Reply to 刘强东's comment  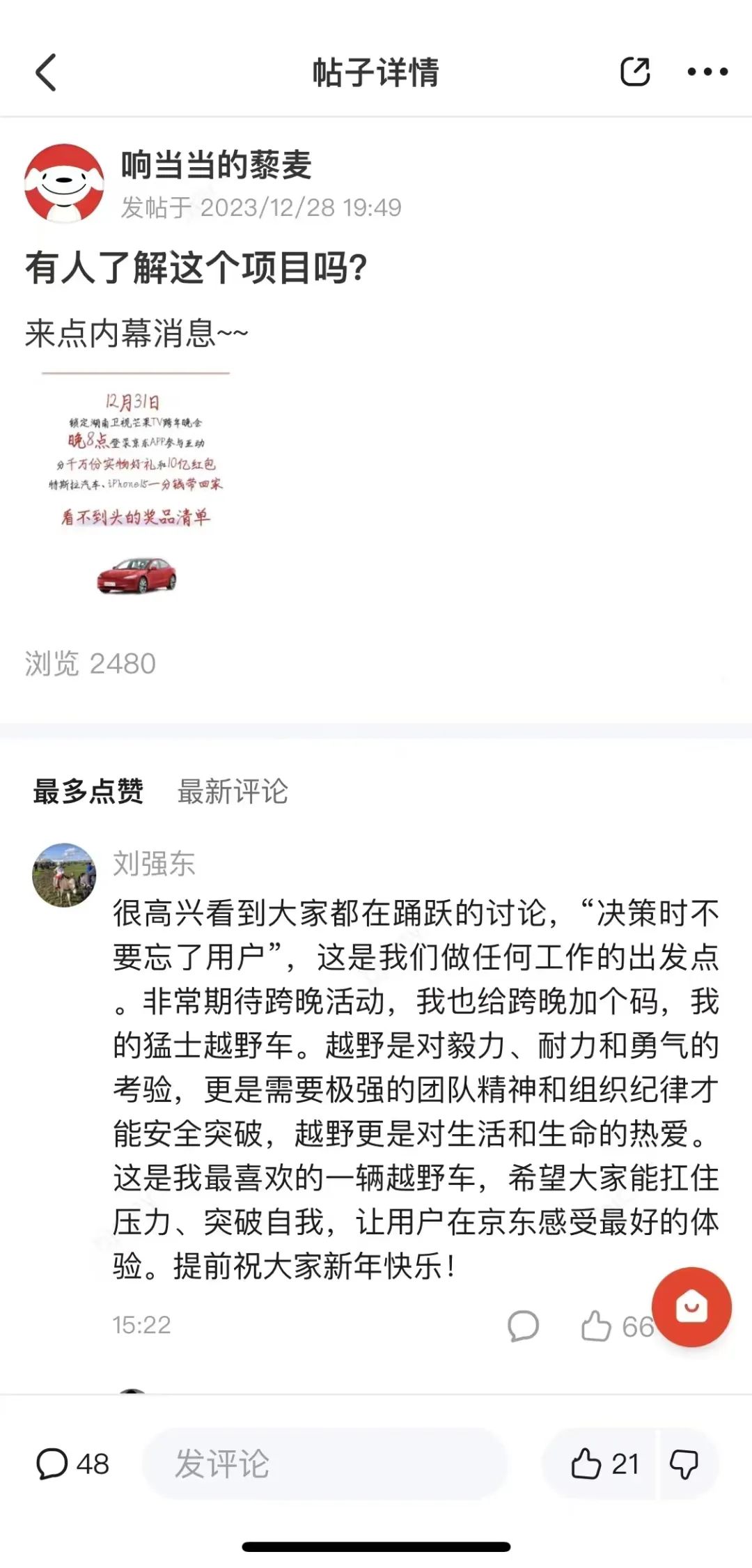tap(523, 1326)
